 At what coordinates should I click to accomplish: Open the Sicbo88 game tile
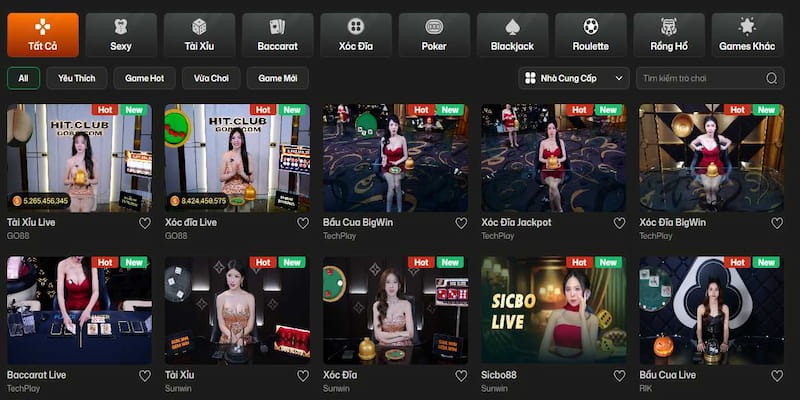click(553, 310)
